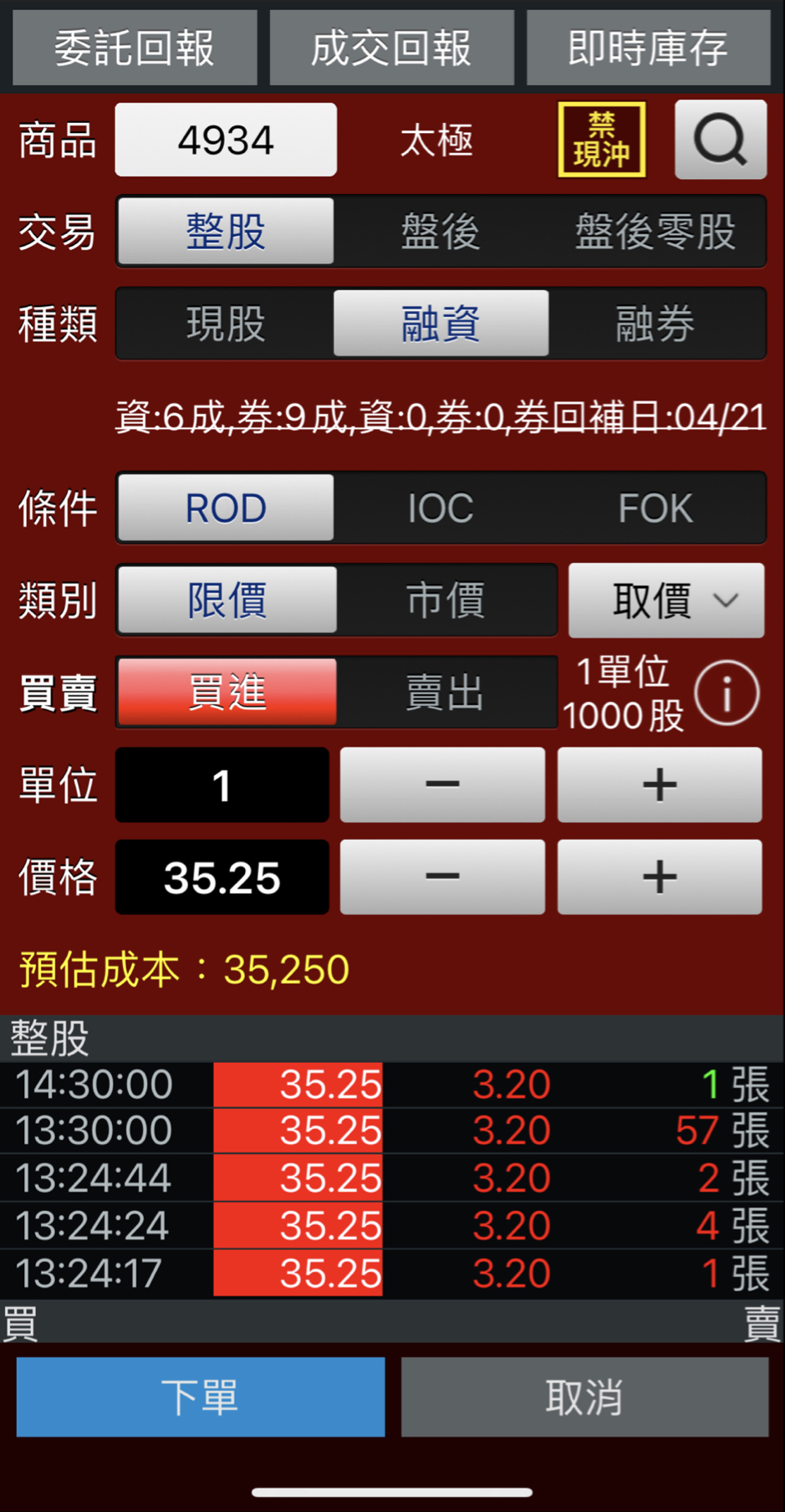Image resolution: width=785 pixels, height=1512 pixels.
Task: Switch to 賣出 sell side
Action: 446,692
